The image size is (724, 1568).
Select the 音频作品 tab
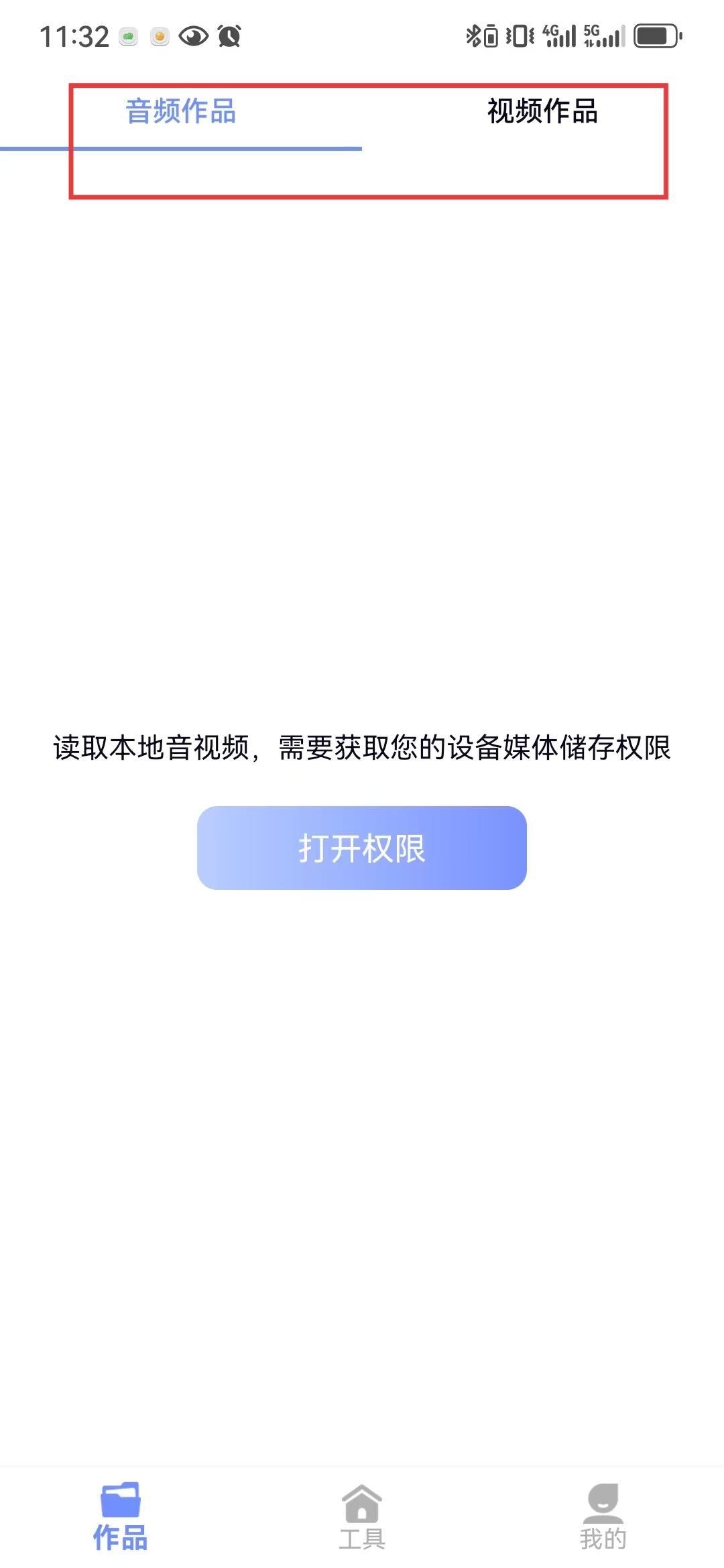(181, 111)
